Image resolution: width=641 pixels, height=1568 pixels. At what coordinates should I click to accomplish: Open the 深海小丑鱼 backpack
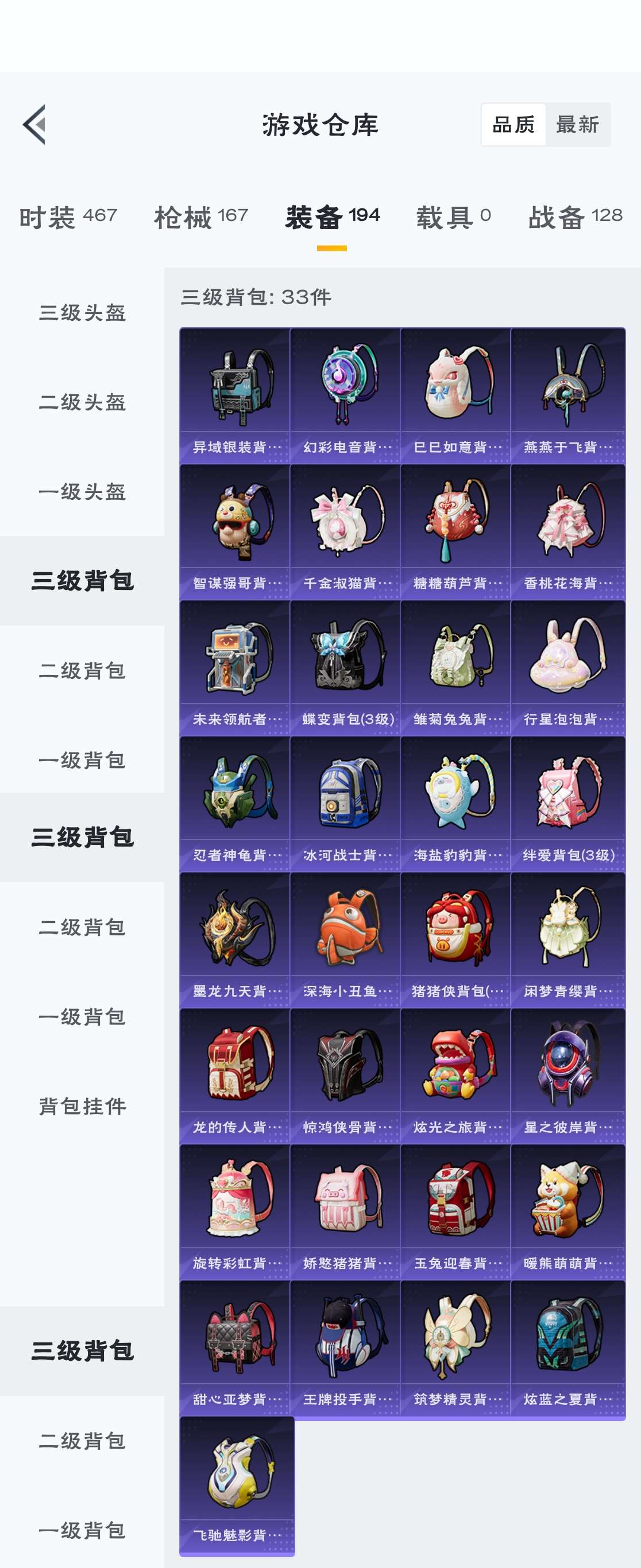coord(345,940)
